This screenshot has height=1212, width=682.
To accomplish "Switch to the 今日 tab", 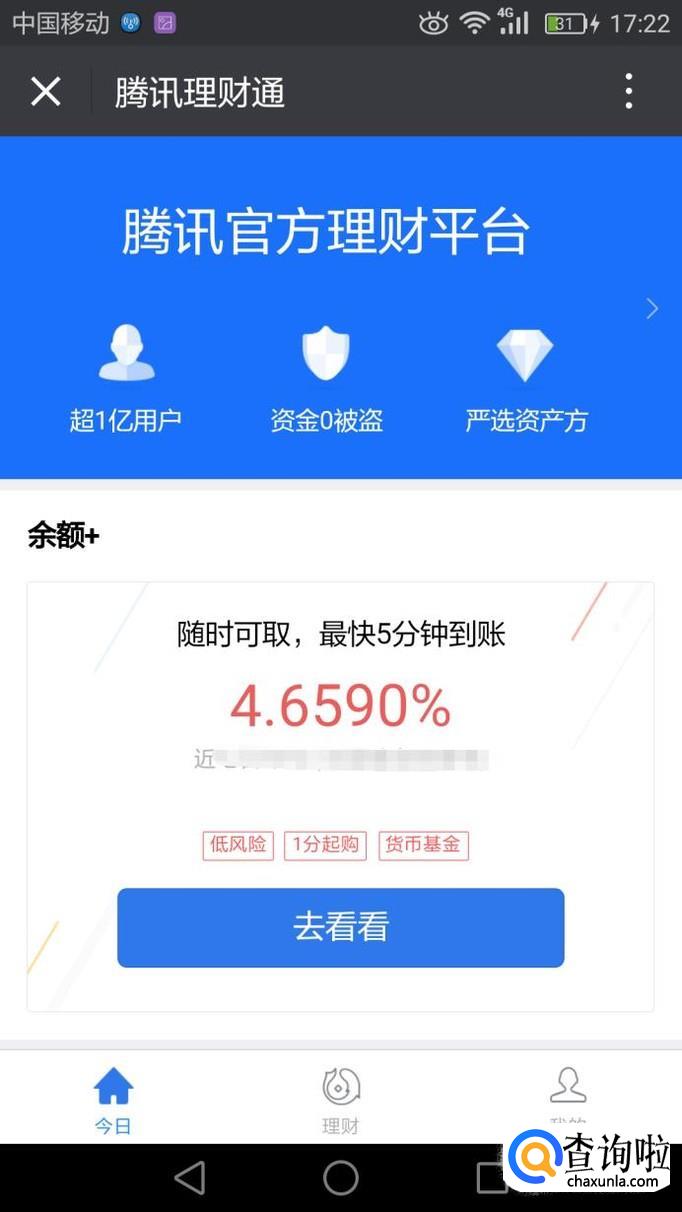I will (x=113, y=1098).
